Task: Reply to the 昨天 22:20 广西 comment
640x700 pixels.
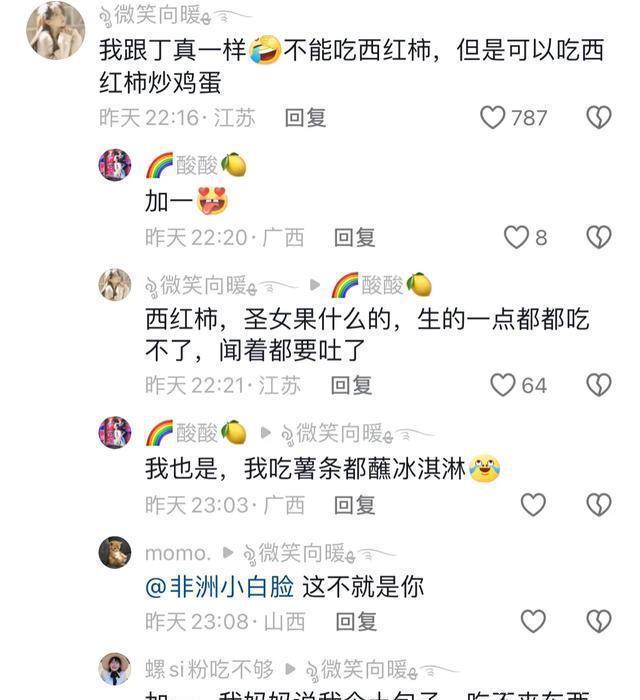Action: [354, 237]
